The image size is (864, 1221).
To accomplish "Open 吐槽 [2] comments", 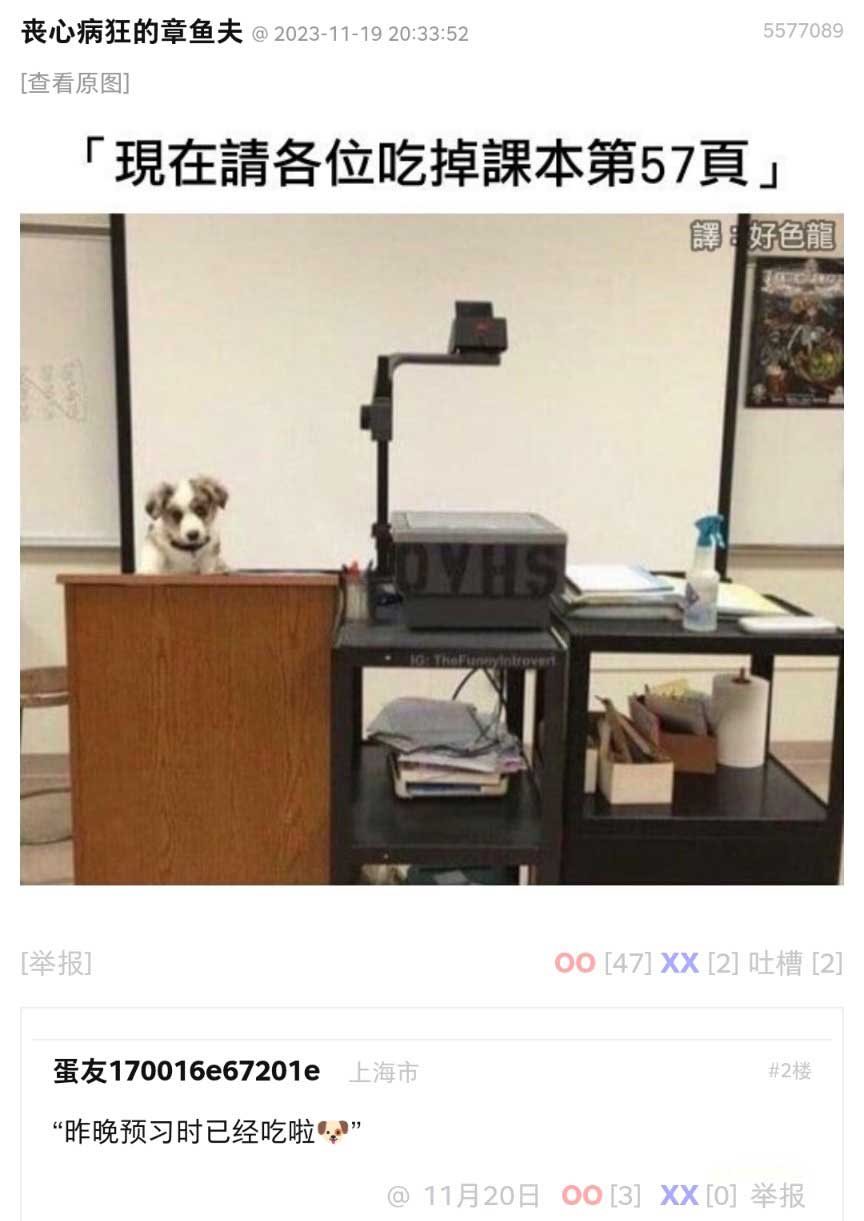I will tap(795, 963).
